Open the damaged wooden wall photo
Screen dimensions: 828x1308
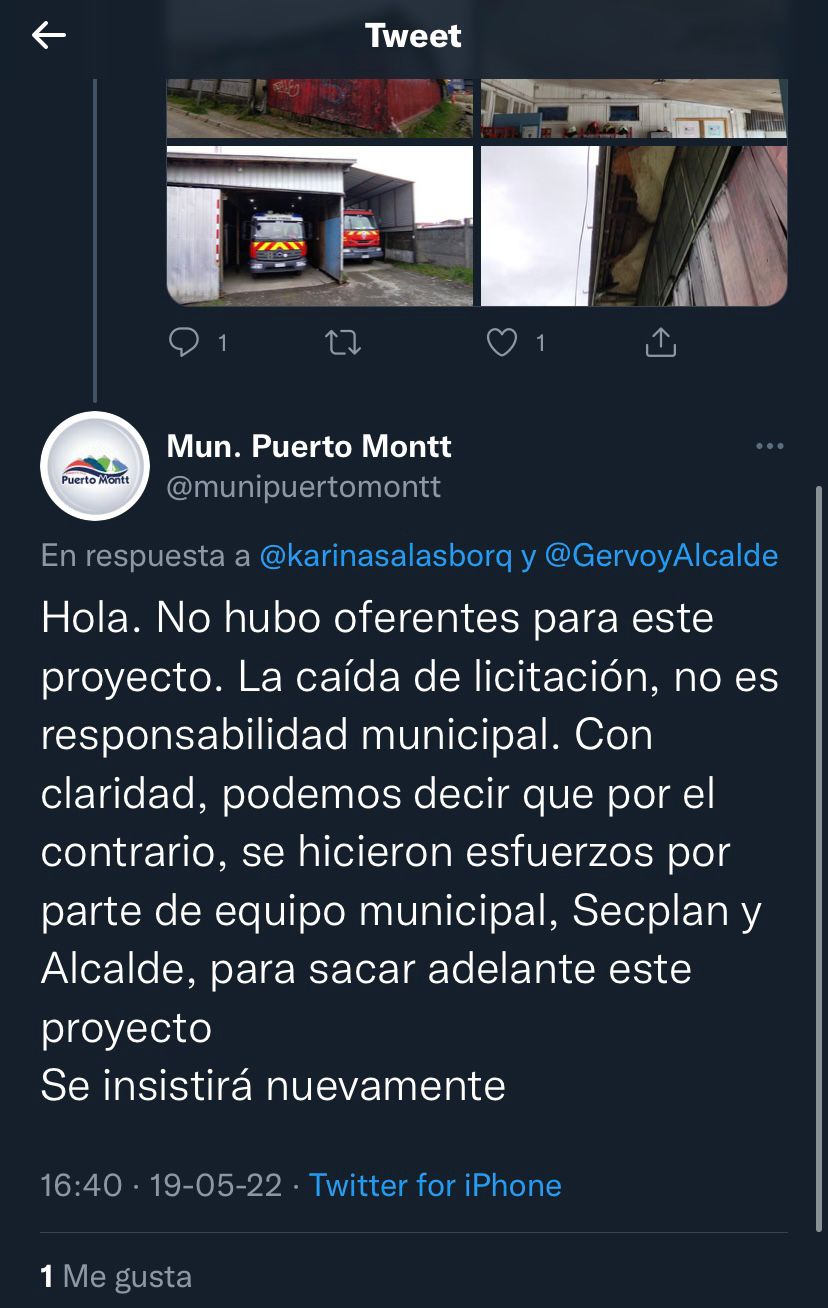point(633,225)
